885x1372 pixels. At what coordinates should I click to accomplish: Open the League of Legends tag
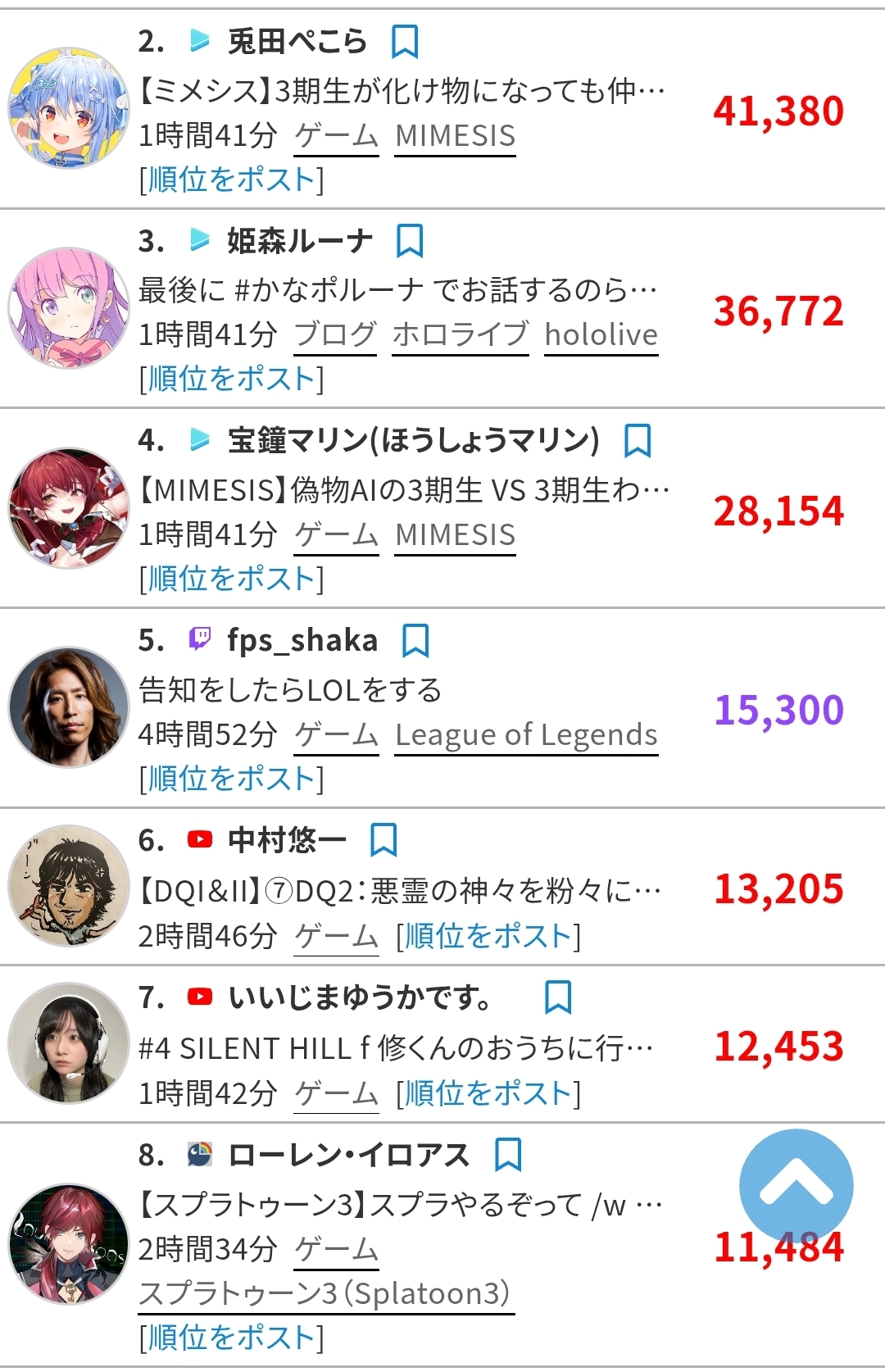[x=526, y=735]
